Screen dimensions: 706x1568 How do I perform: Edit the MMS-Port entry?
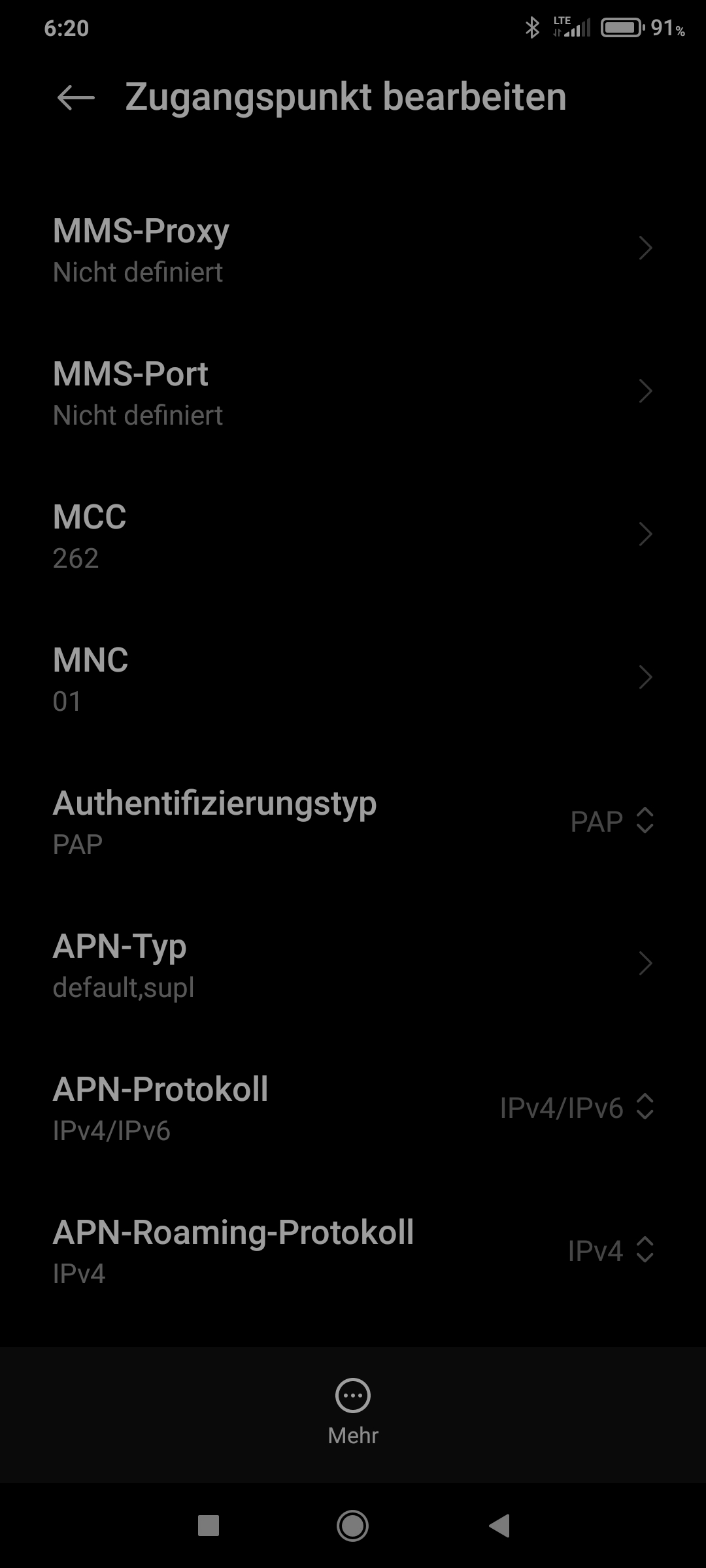353,393
